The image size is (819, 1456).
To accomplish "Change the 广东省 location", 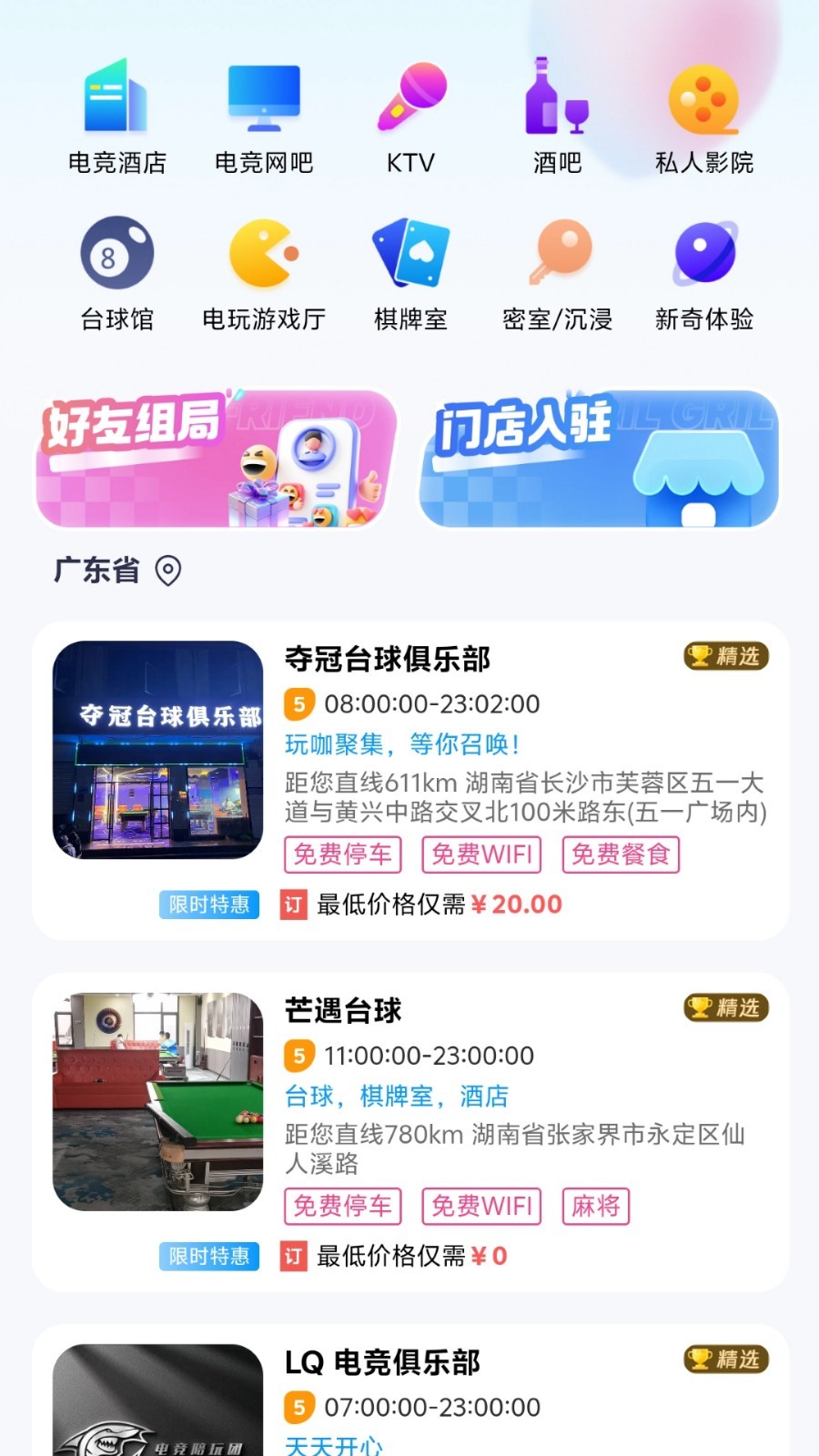I will pos(118,571).
